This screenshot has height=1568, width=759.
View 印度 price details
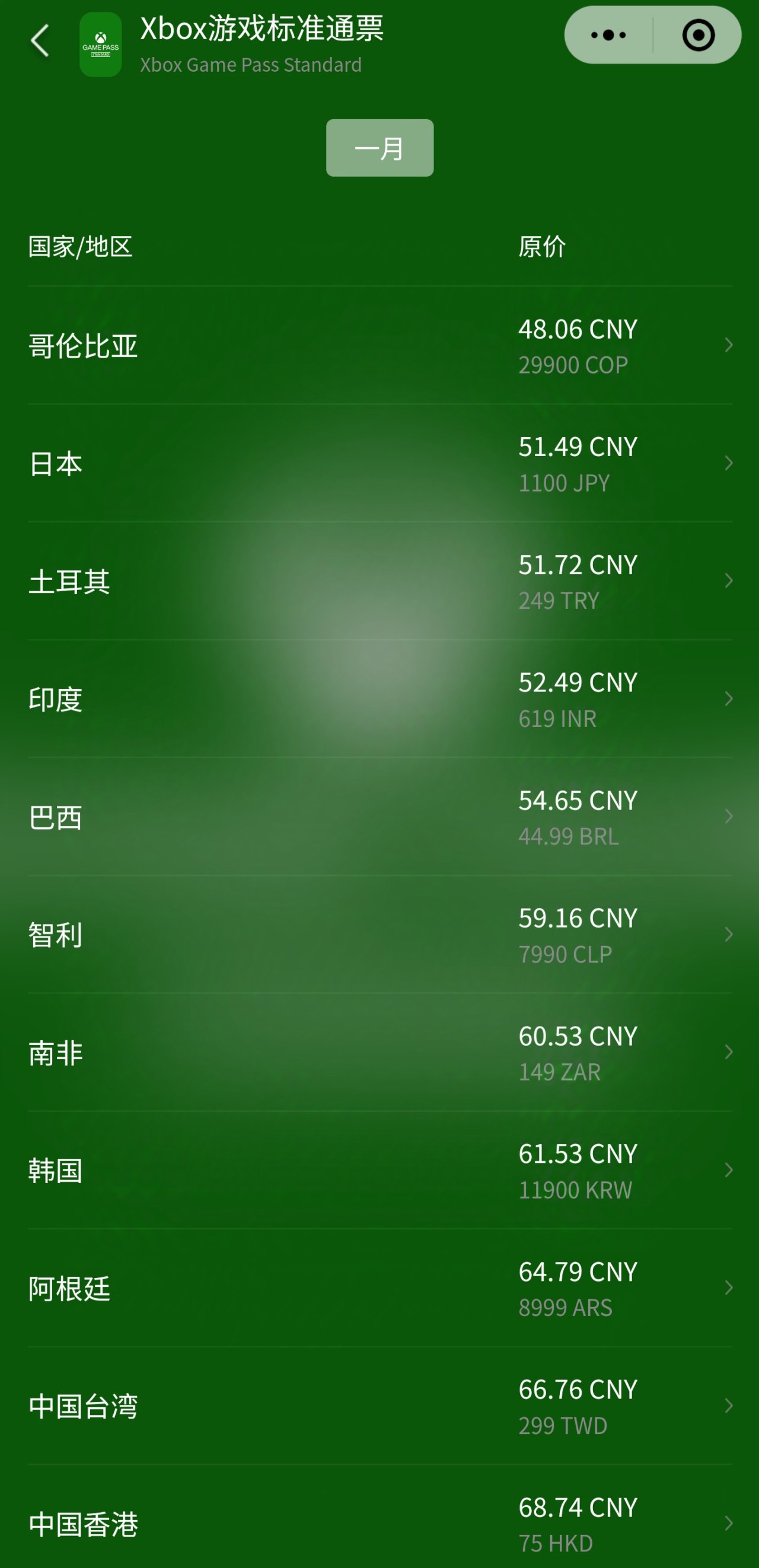(380, 699)
